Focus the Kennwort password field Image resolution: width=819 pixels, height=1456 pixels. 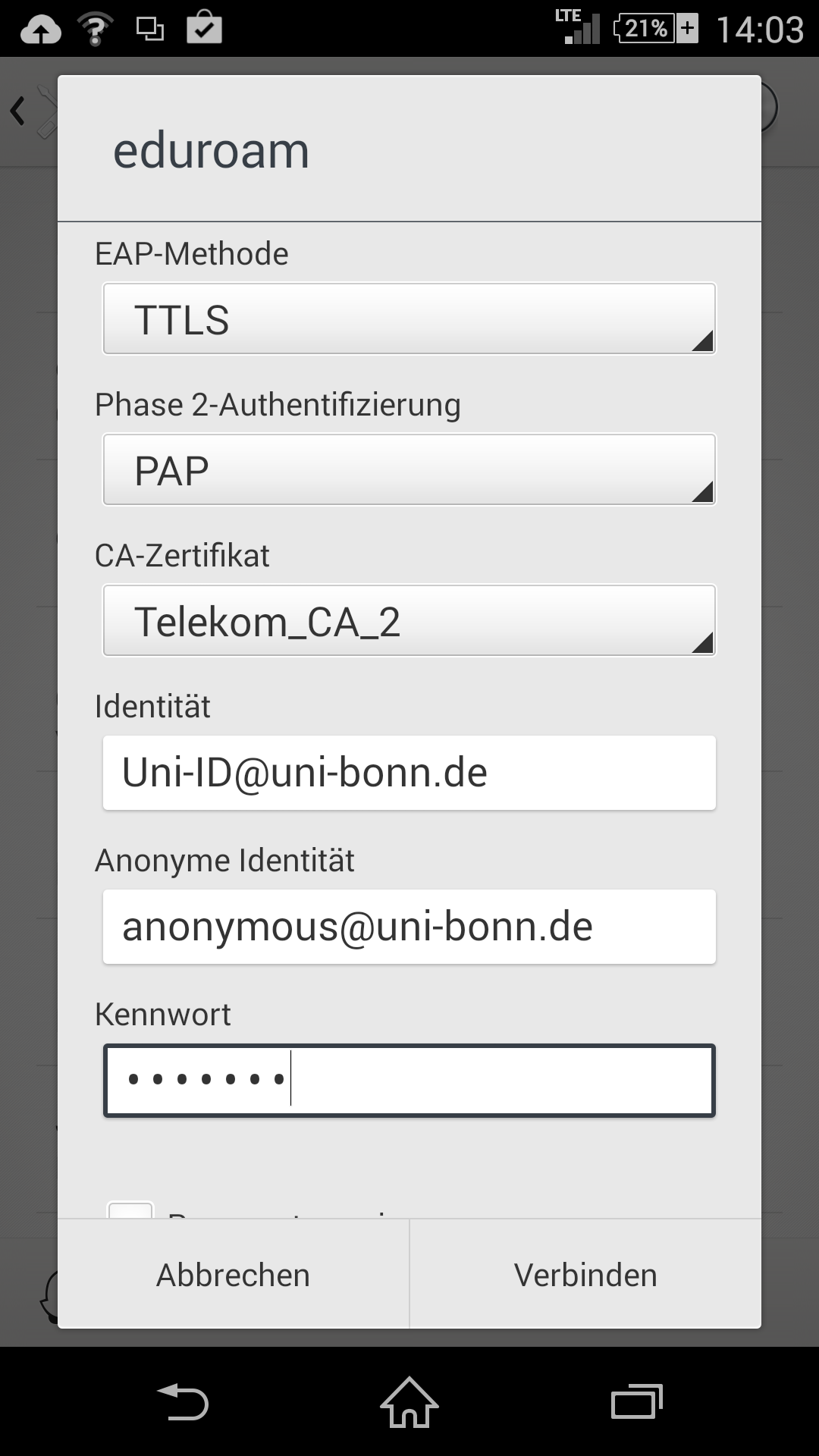click(x=409, y=1081)
